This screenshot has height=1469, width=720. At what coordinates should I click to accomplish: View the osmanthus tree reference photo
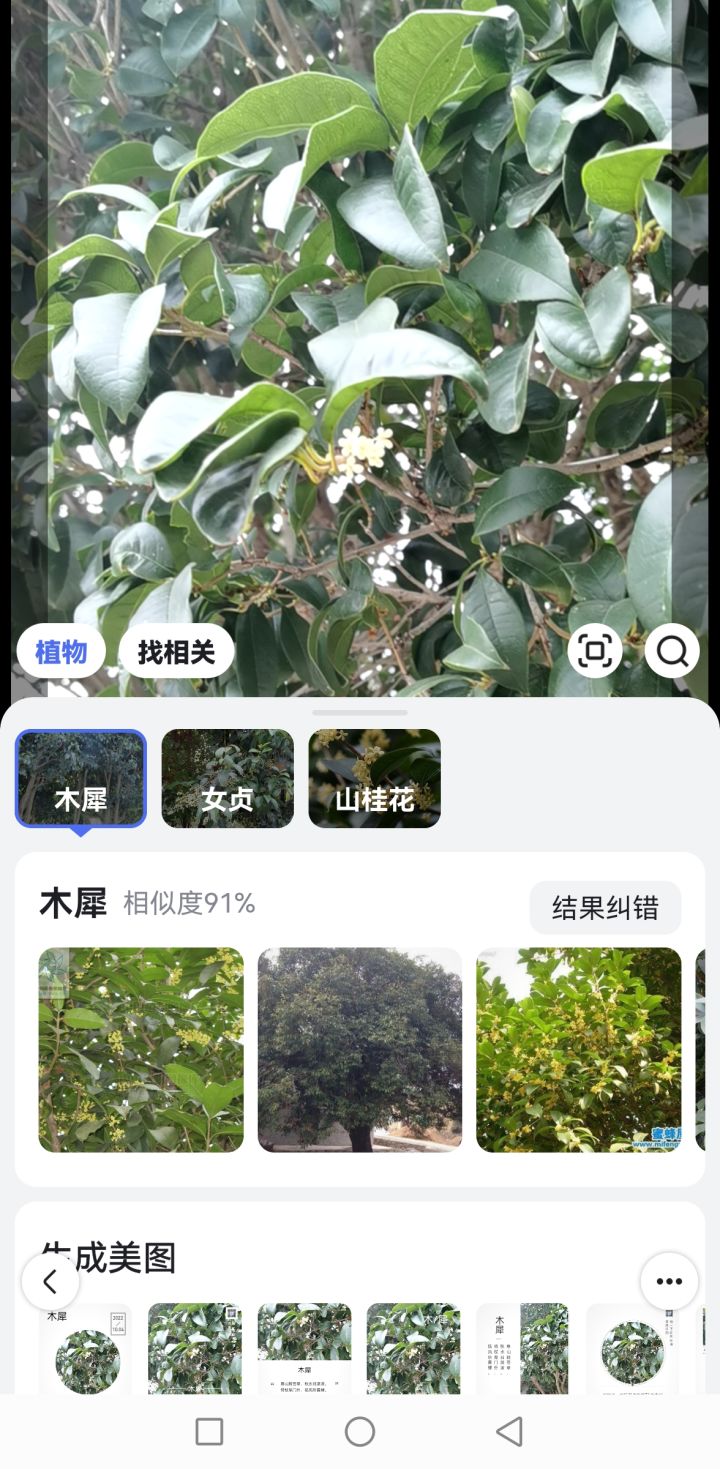[x=359, y=1049]
